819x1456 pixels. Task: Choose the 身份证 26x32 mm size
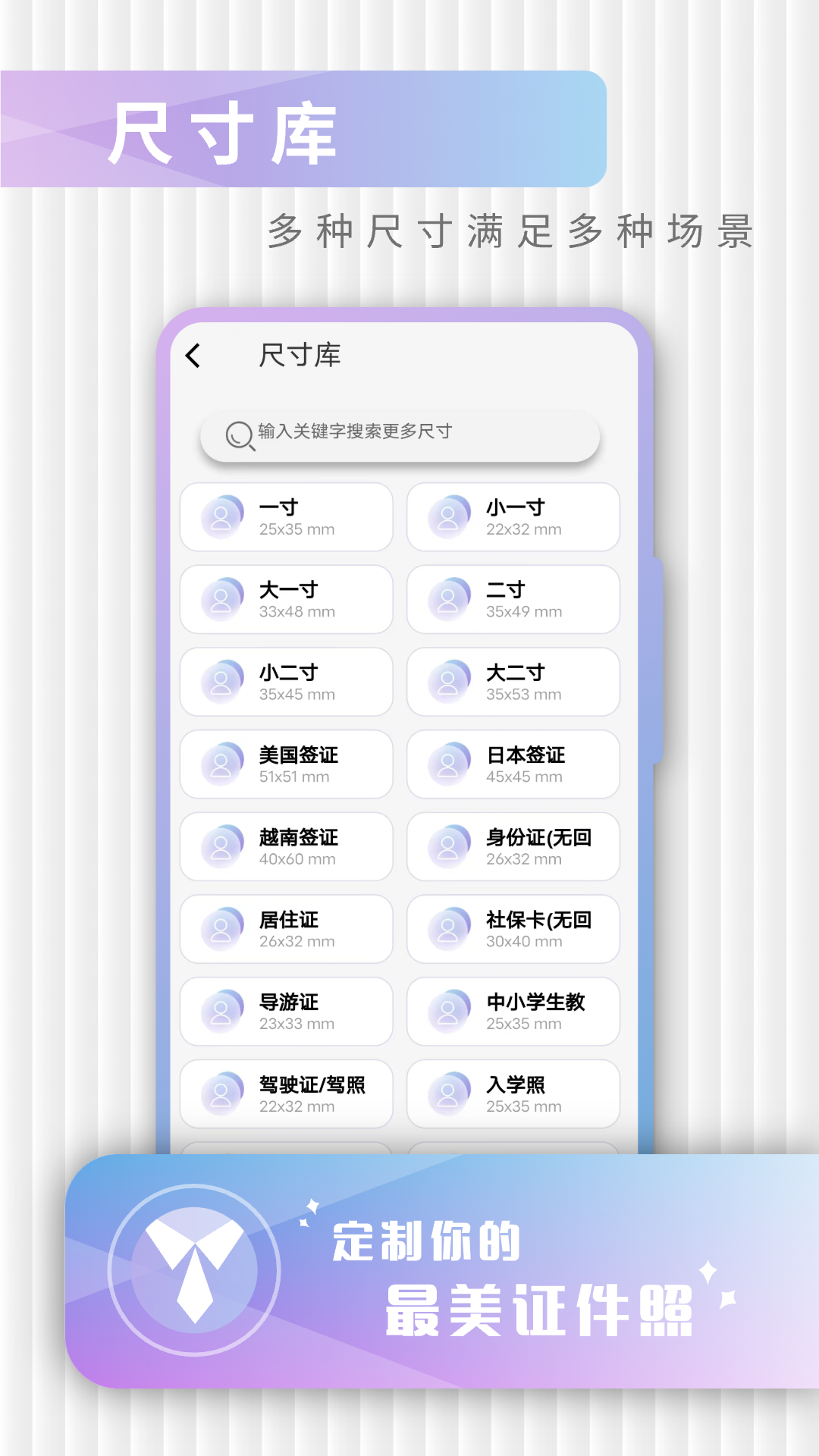tap(513, 846)
